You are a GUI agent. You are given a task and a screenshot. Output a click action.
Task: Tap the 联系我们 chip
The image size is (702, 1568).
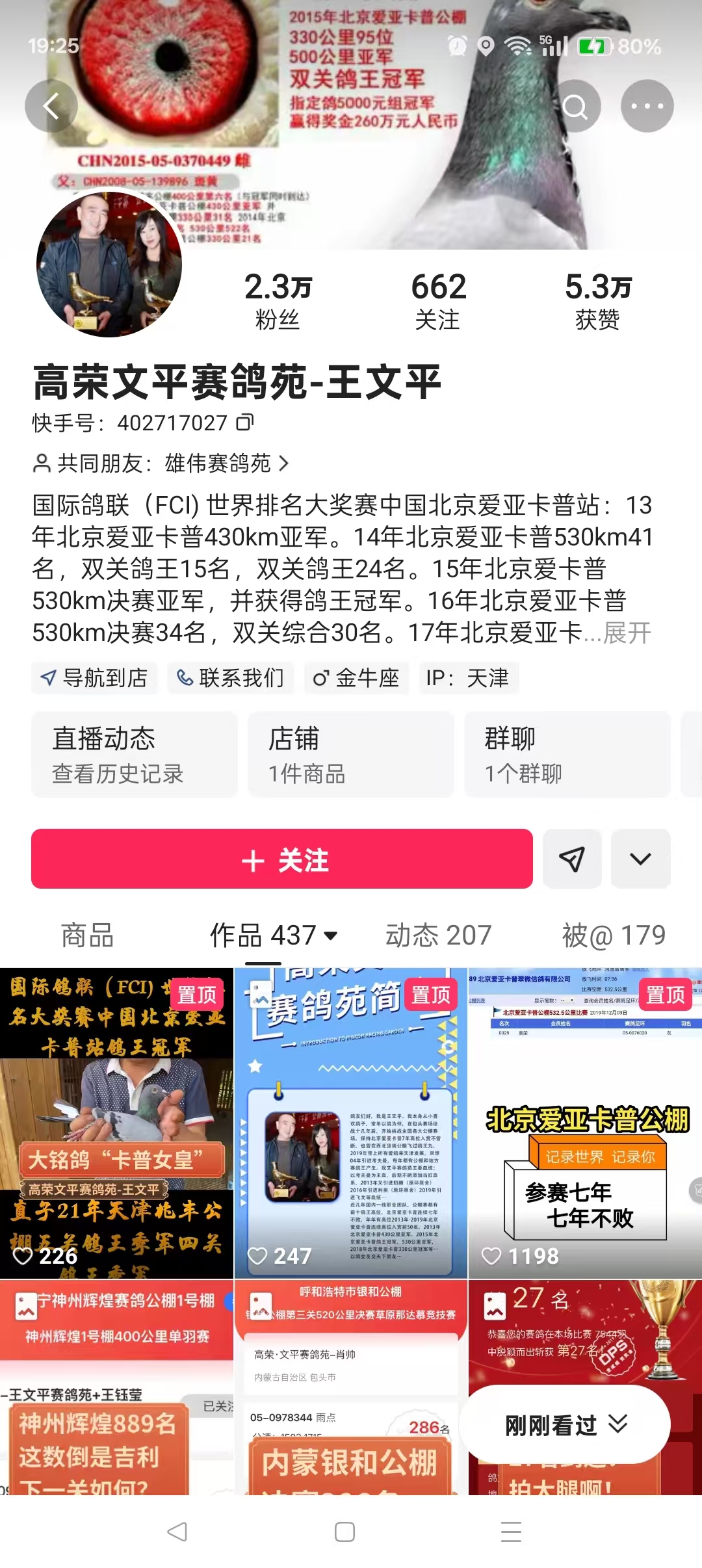231,678
